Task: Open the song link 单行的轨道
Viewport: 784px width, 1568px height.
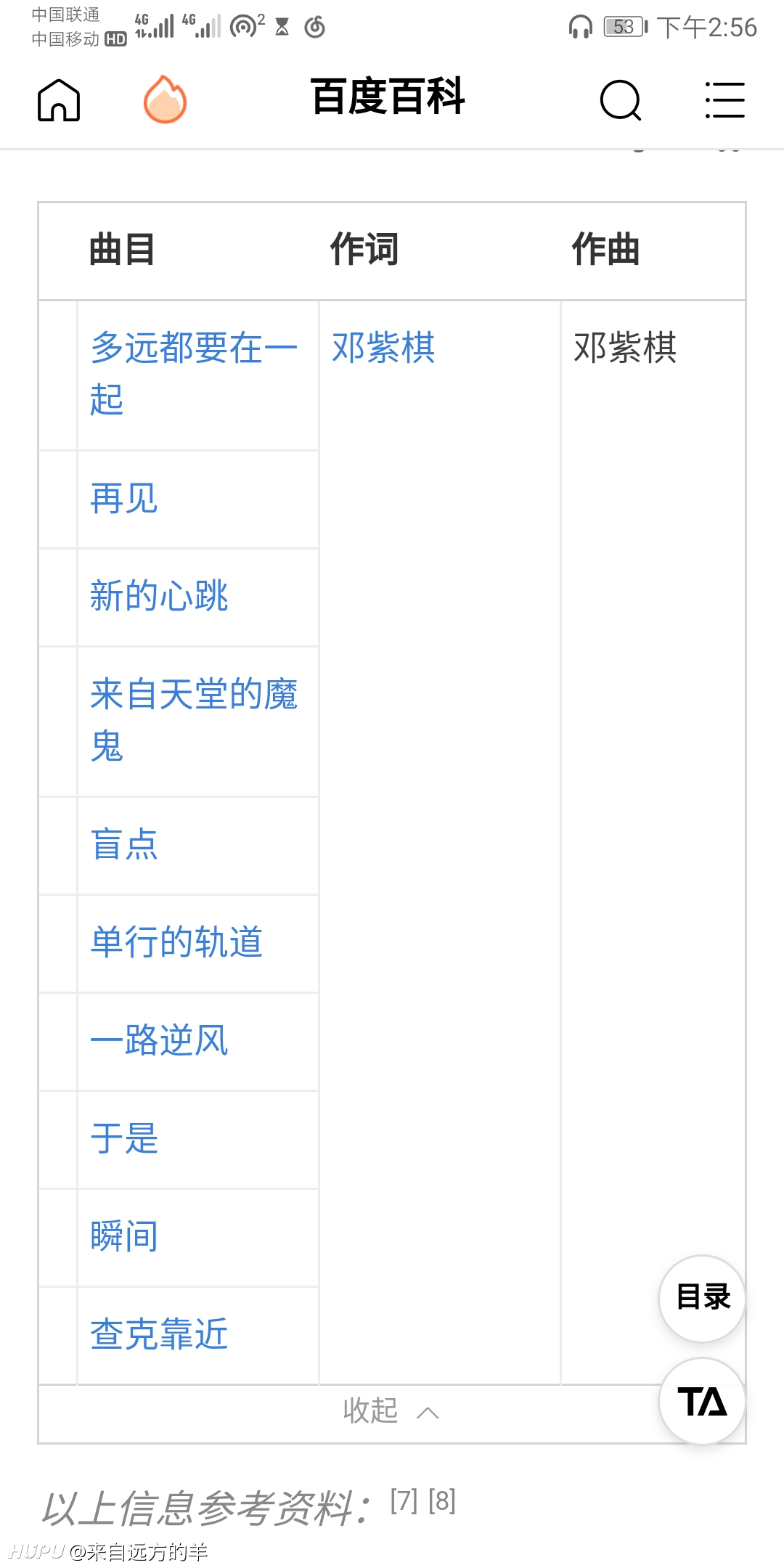Action: tap(176, 943)
